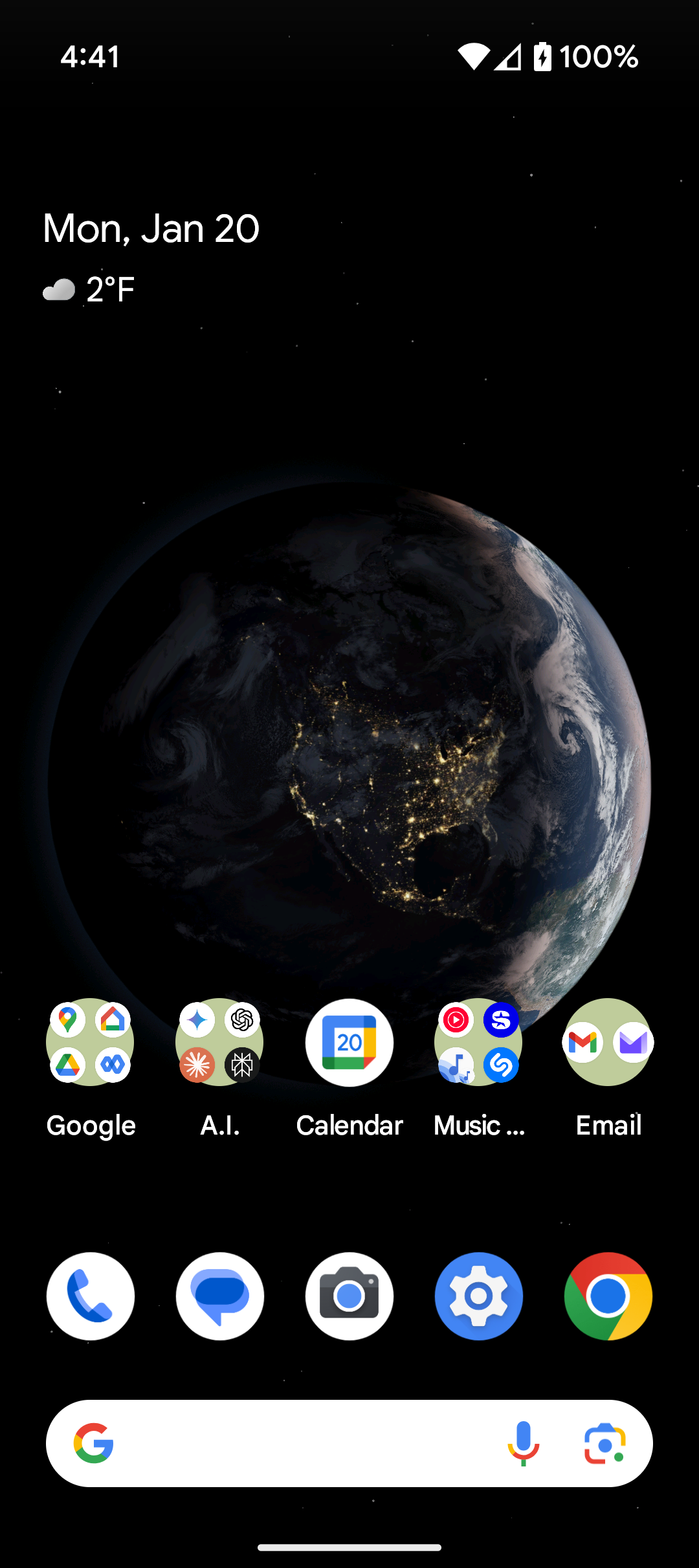Open the A.I. apps folder

coord(219,1042)
